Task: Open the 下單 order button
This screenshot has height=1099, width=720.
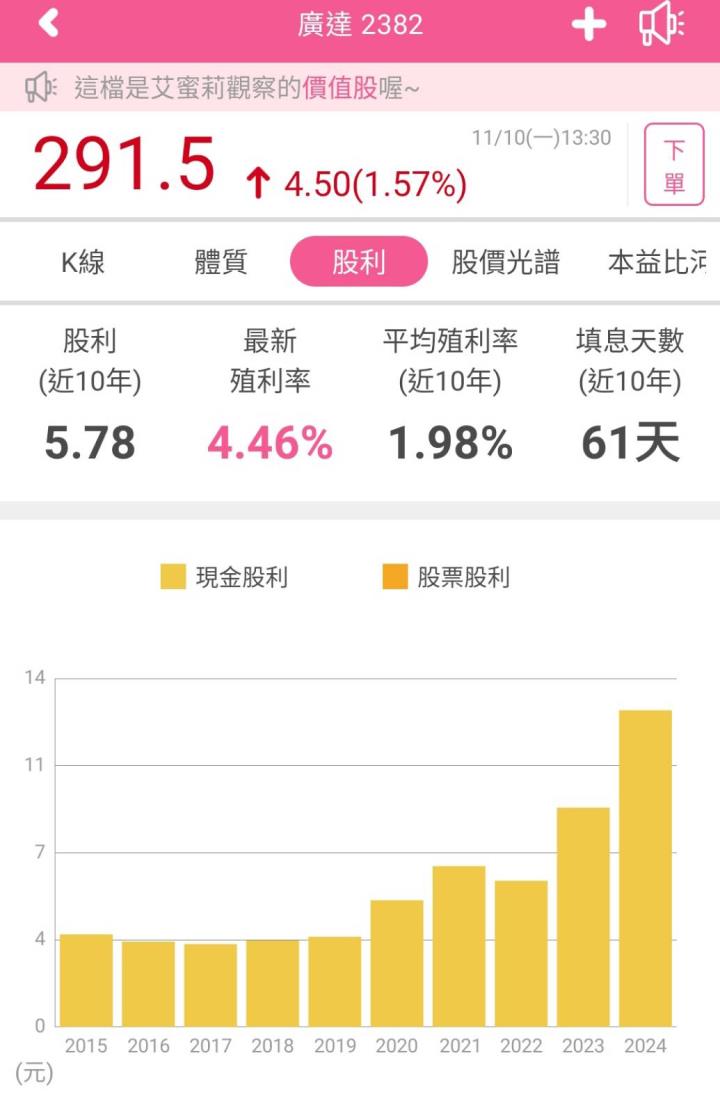Action: pyautogui.click(x=674, y=165)
